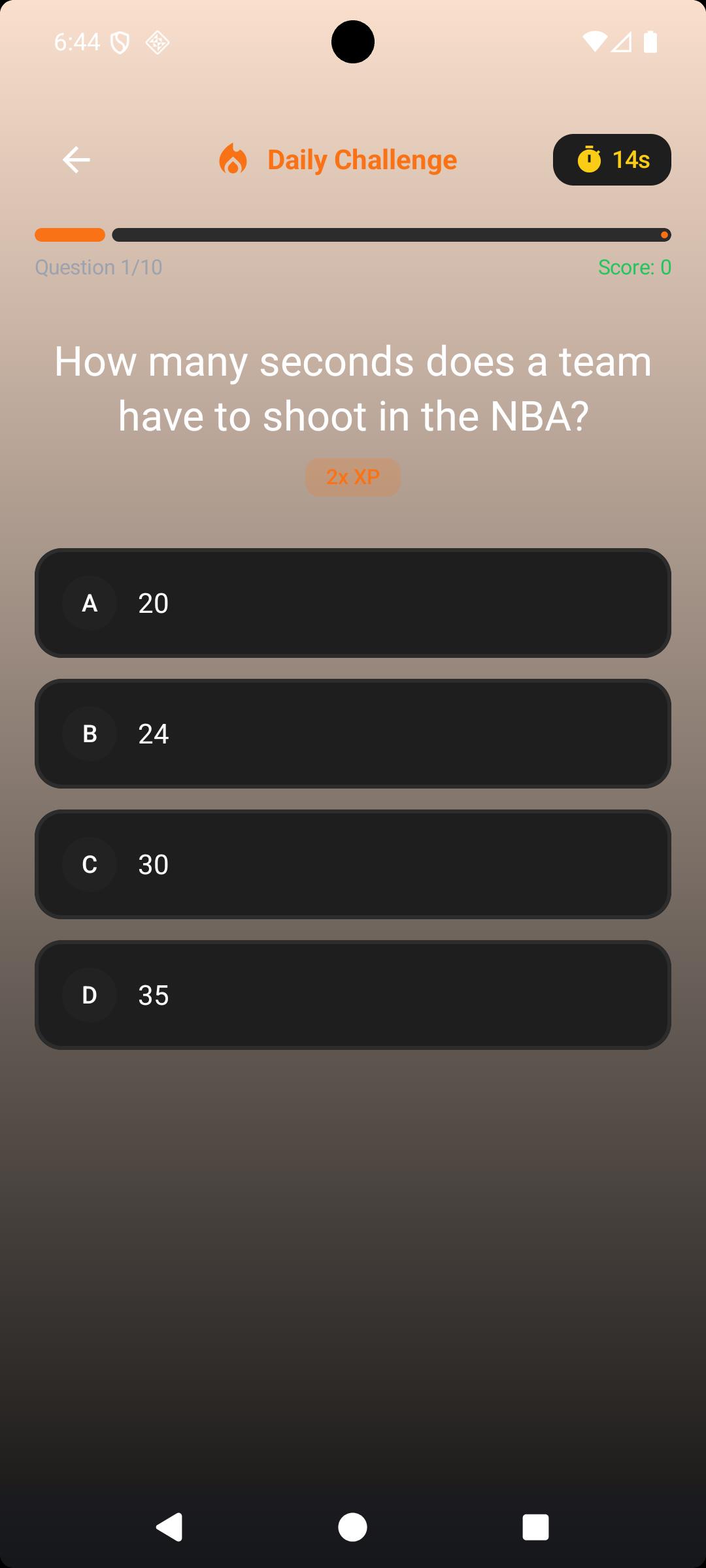Open recent apps from navigation bar

535,1527
